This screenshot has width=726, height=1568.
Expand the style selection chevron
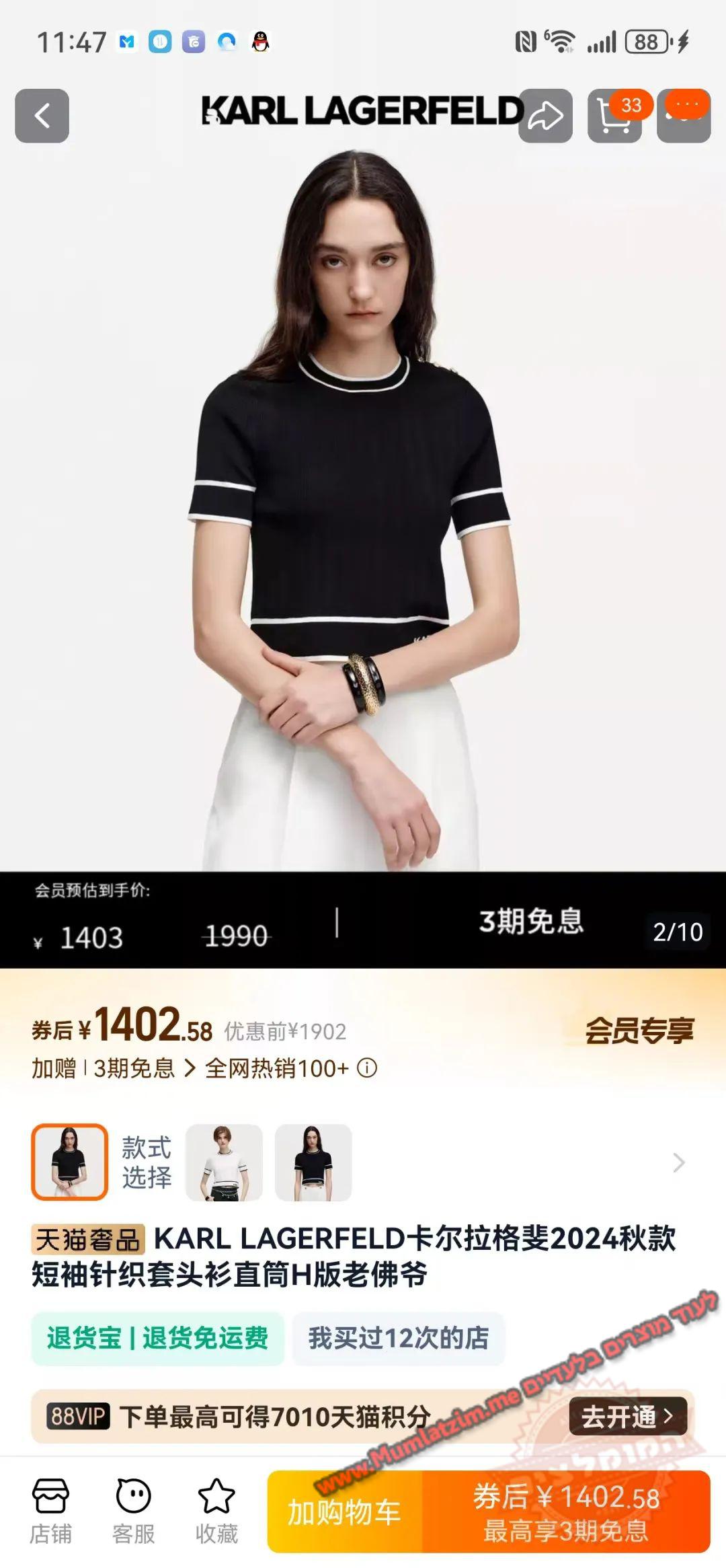click(x=679, y=1162)
